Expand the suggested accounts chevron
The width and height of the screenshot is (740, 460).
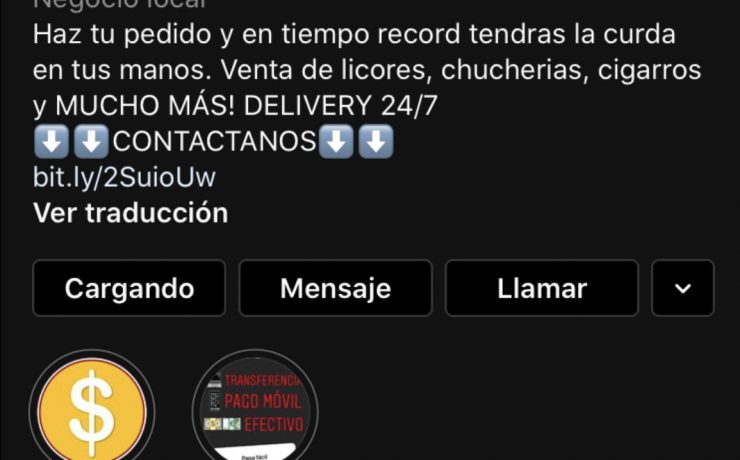coord(683,288)
